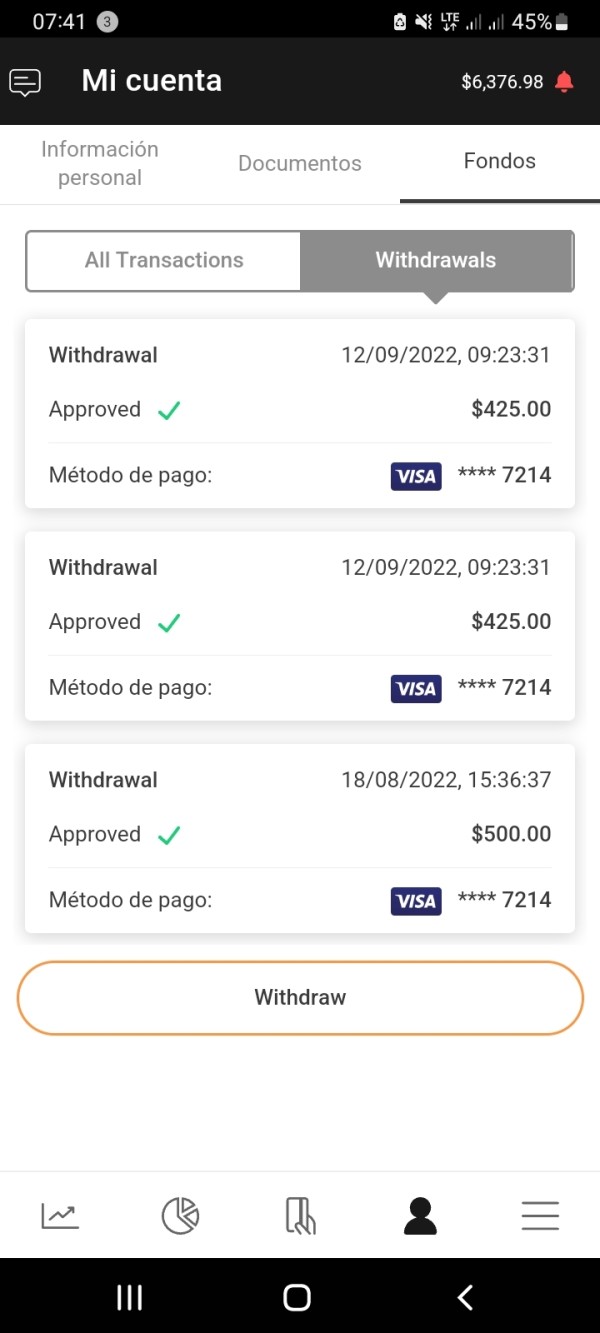
Task: Go back using system back button
Action: 465,1297
